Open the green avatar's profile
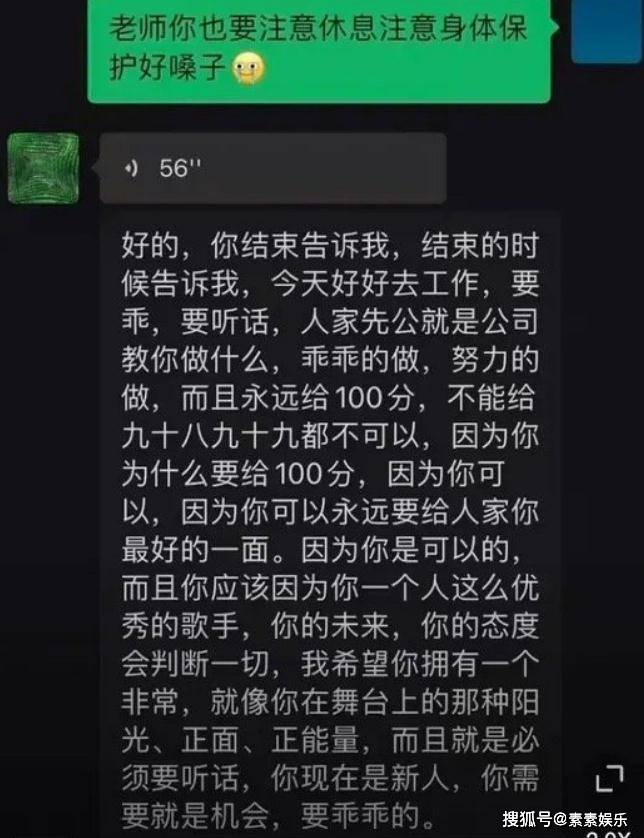Viewport: 644px width, 838px height. coord(43,167)
